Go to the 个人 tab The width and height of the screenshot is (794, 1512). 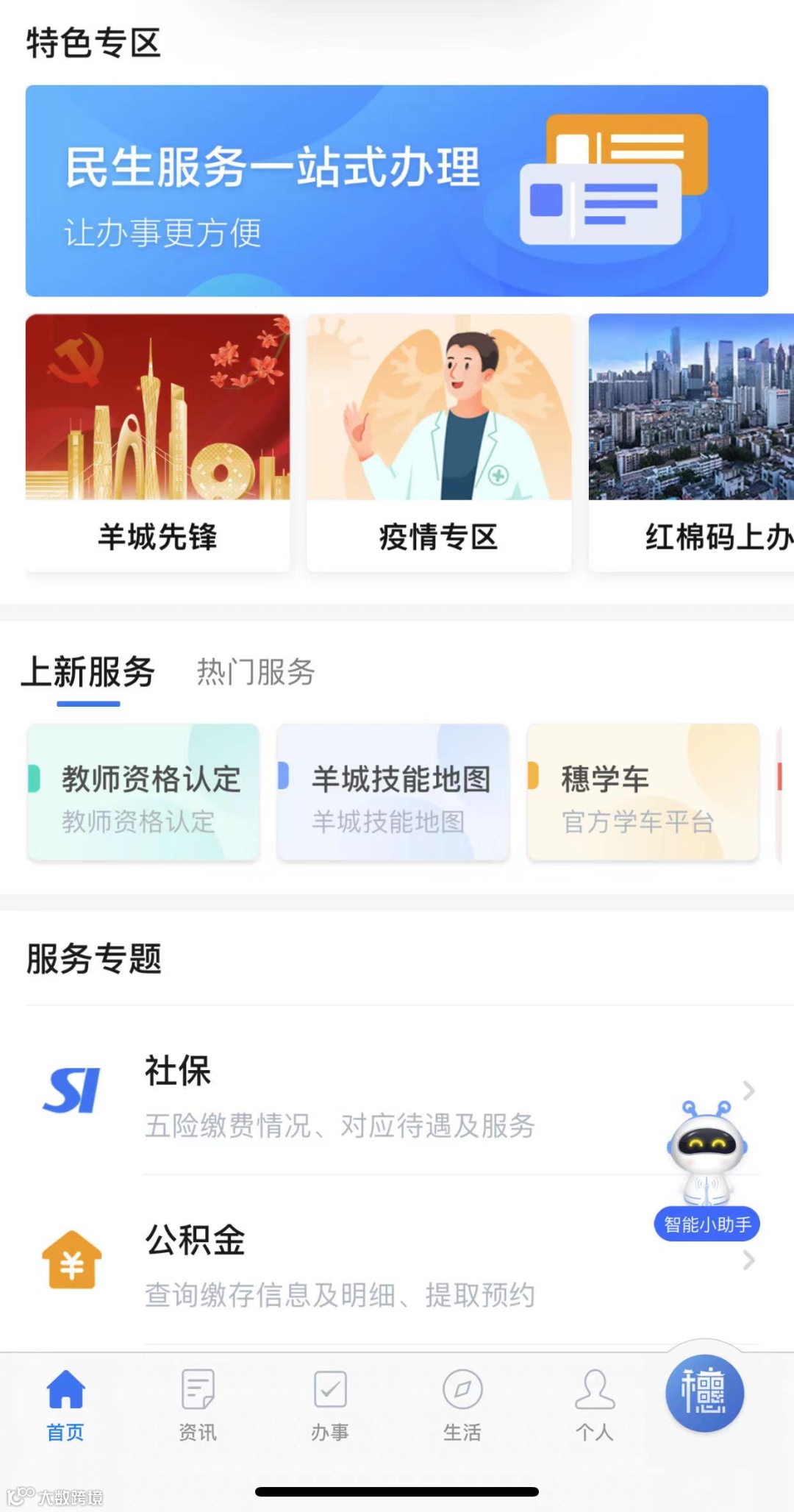tap(595, 1405)
